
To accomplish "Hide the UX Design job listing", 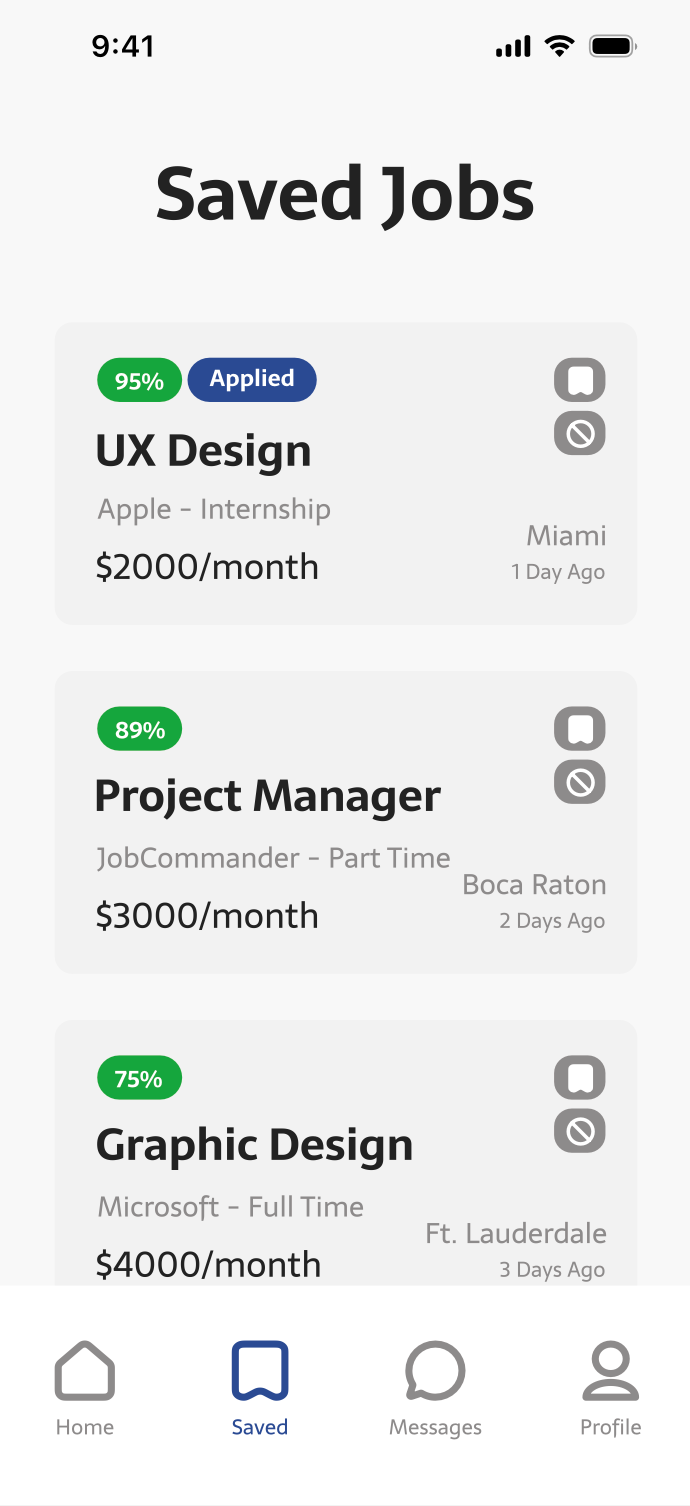I will [580, 433].
